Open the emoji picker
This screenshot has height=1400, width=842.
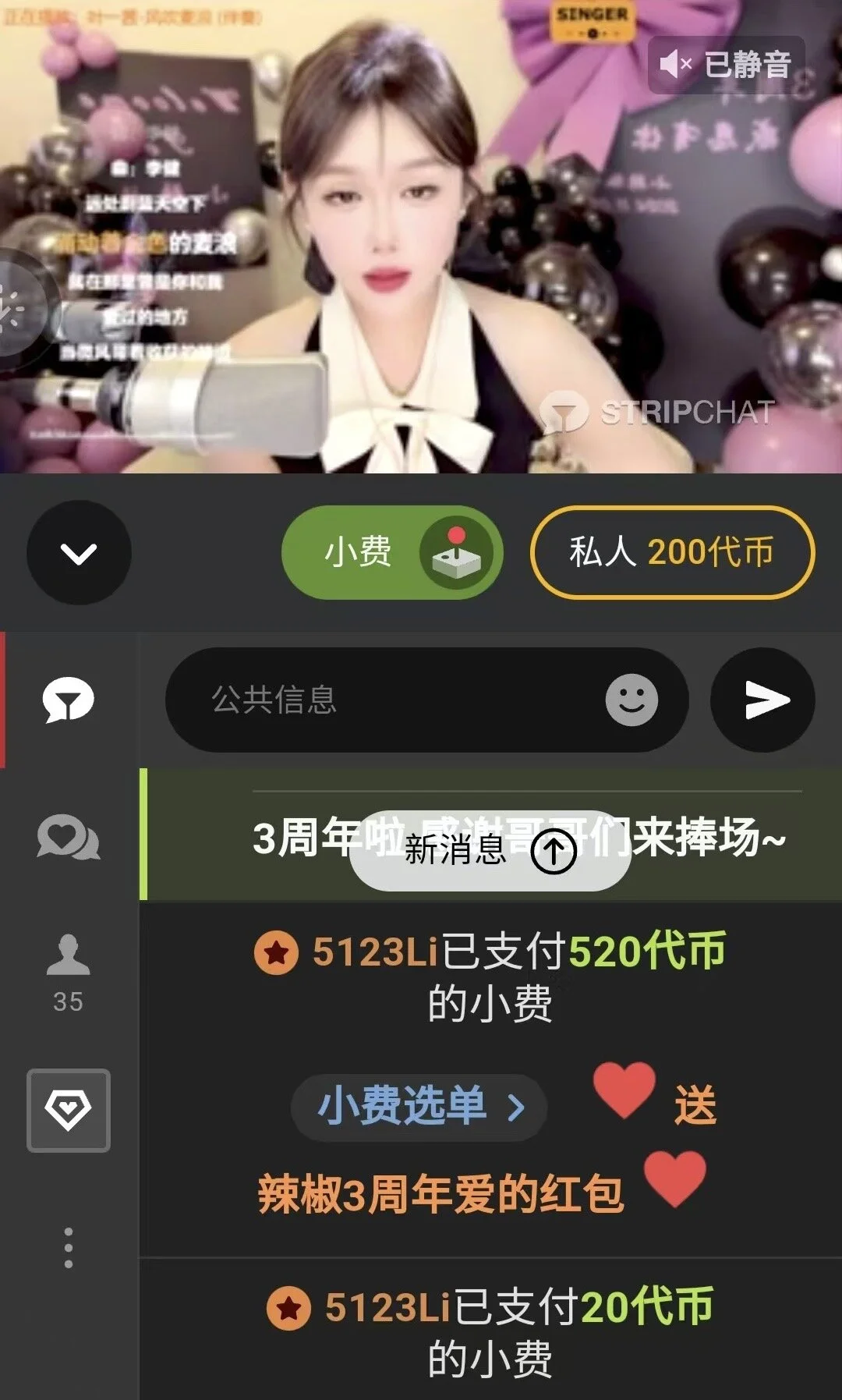point(631,700)
